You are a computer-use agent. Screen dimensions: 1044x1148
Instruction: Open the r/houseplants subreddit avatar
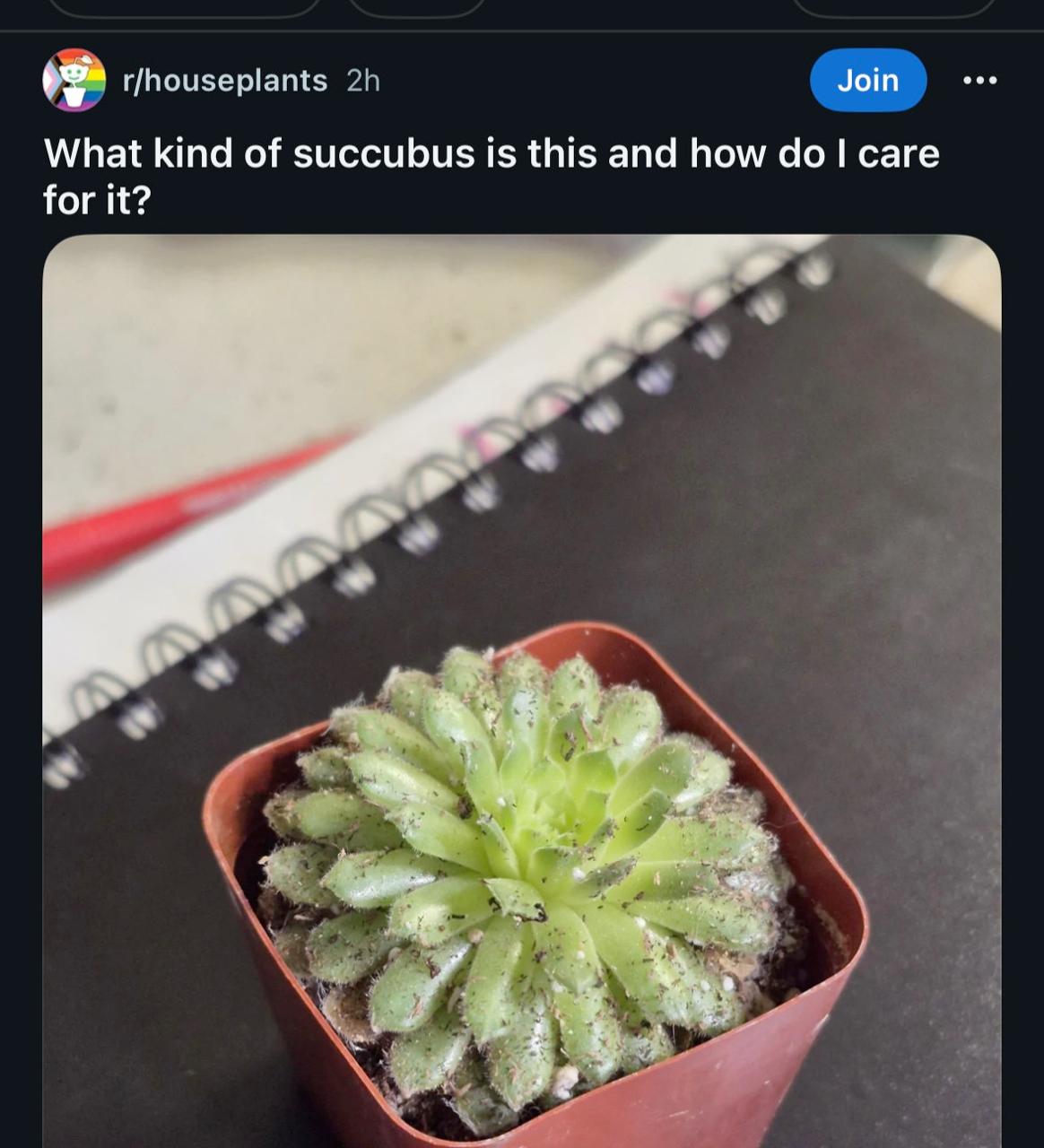[x=74, y=81]
